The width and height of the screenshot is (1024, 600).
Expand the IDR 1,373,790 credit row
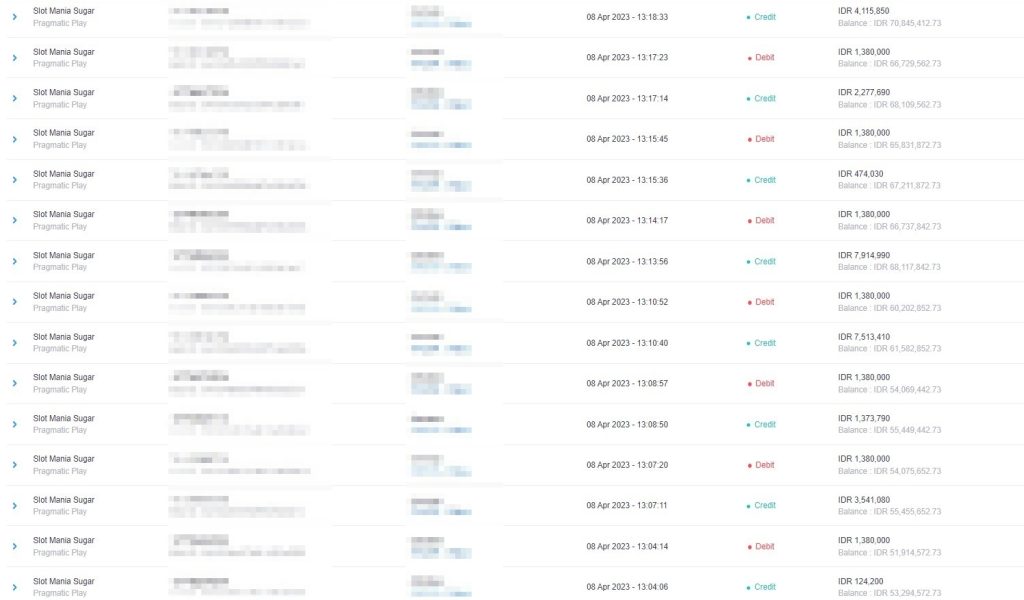point(15,424)
